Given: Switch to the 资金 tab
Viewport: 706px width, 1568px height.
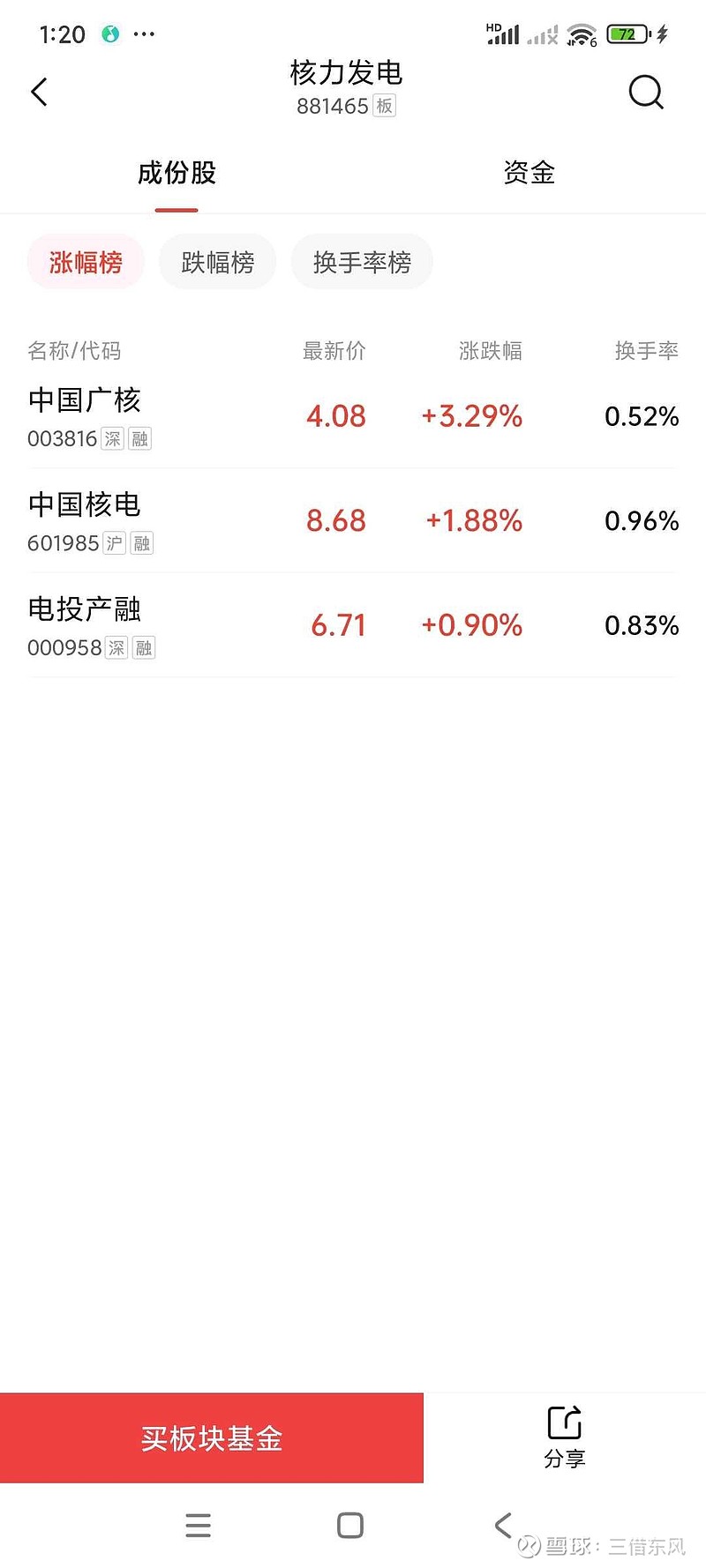Looking at the screenshot, I should 529,174.
